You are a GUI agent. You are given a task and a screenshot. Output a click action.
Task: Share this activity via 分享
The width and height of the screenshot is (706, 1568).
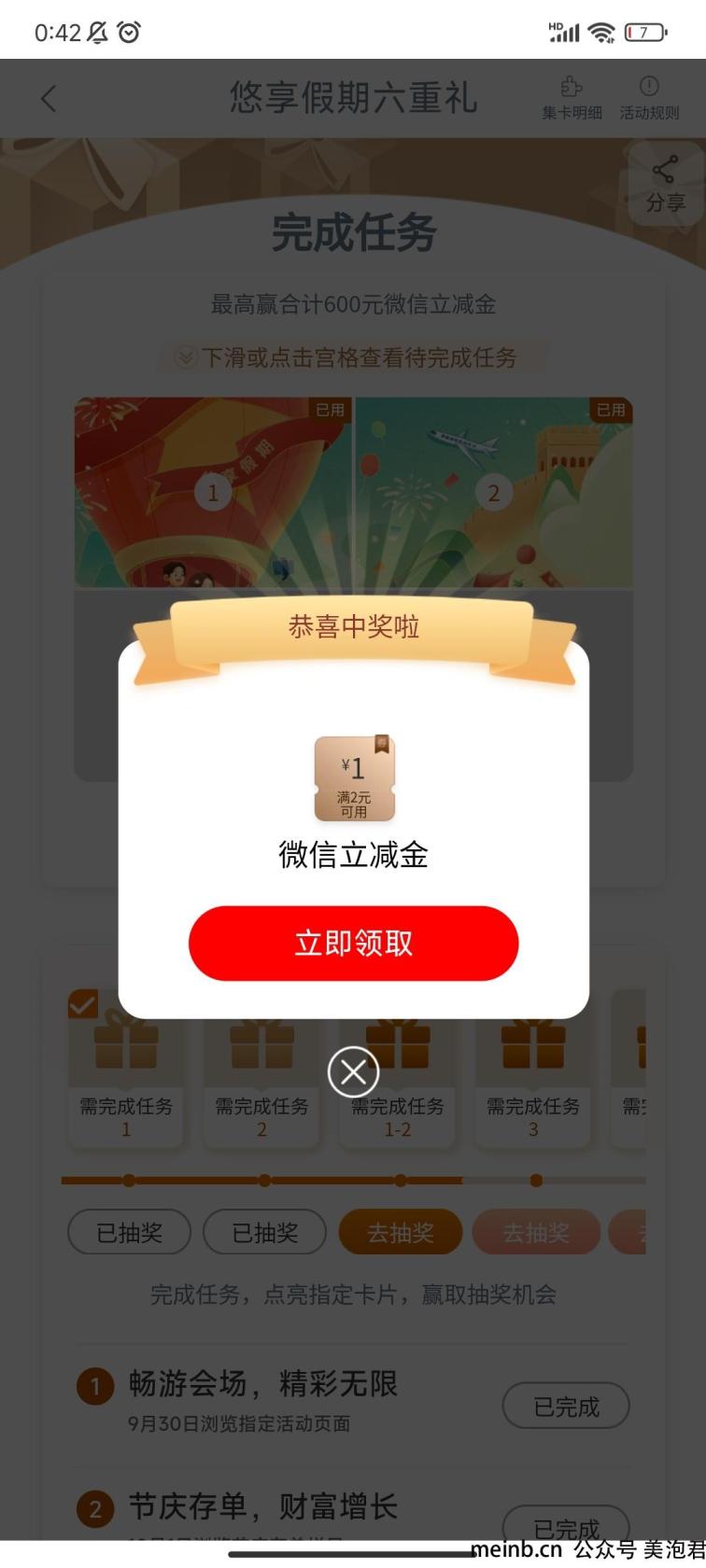(665, 184)
